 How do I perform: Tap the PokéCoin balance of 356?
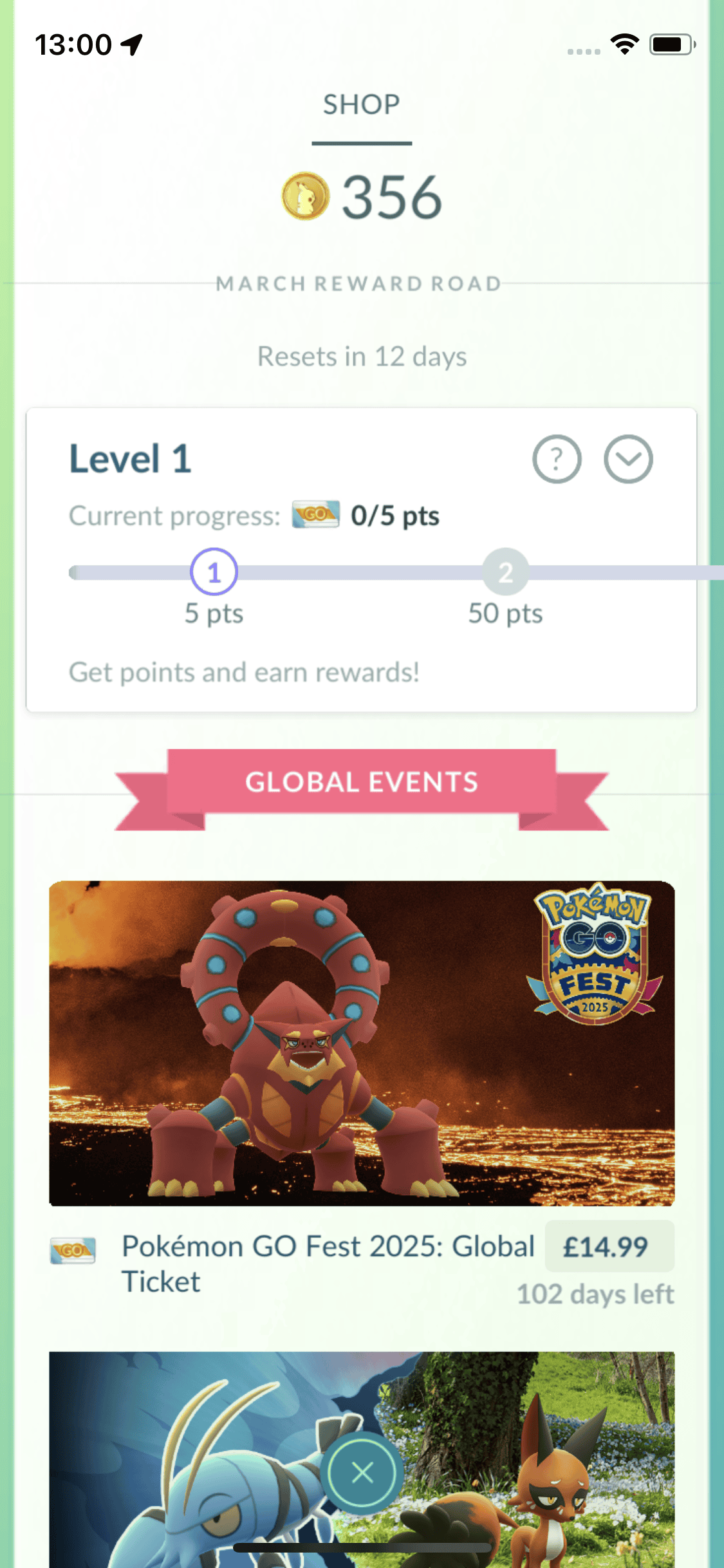362,197
